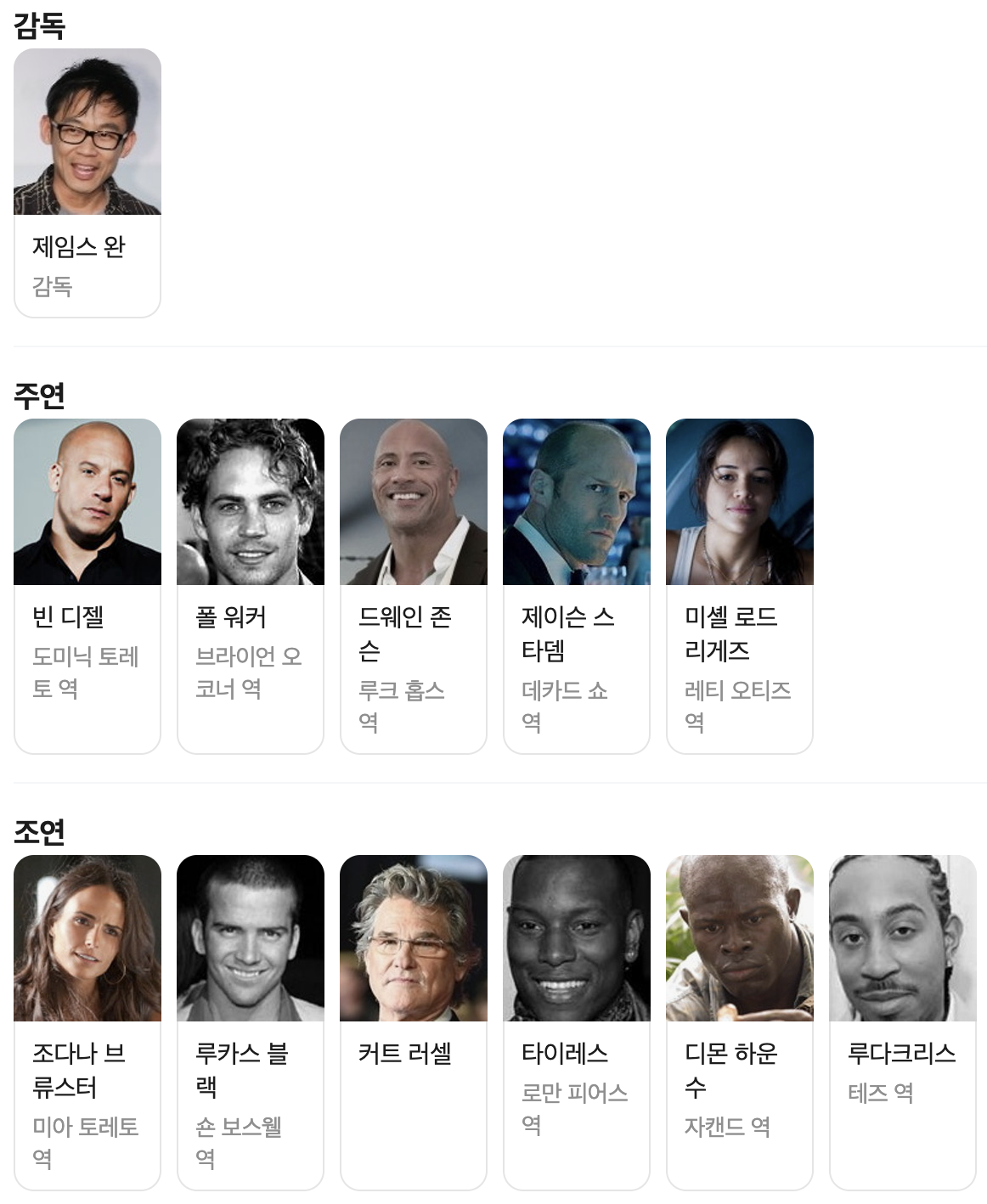The height and width of the screenshot is (1204, 987).
Task: Tap the 미셸 로드리게즈 card
Action: point(740,585)
